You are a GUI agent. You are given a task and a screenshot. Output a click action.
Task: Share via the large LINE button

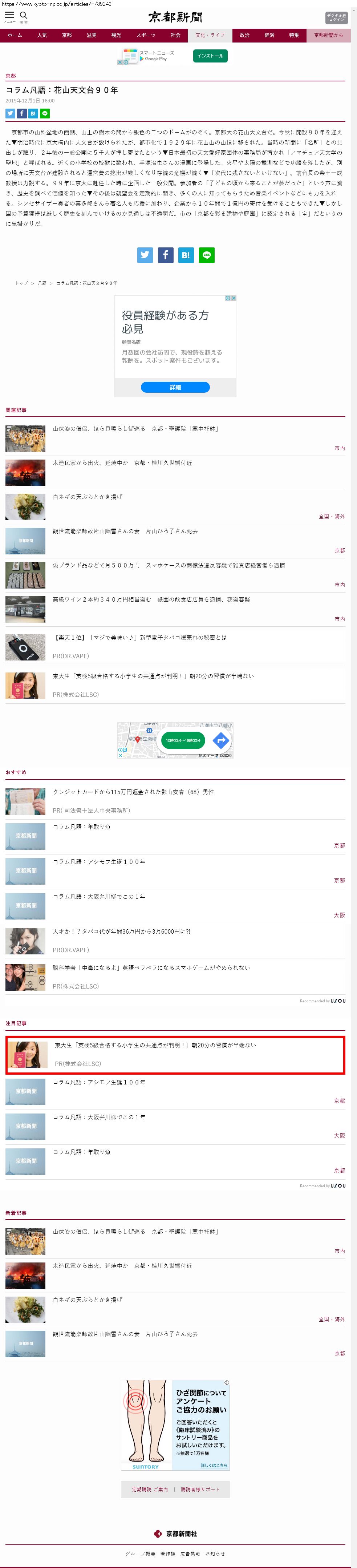207,255
